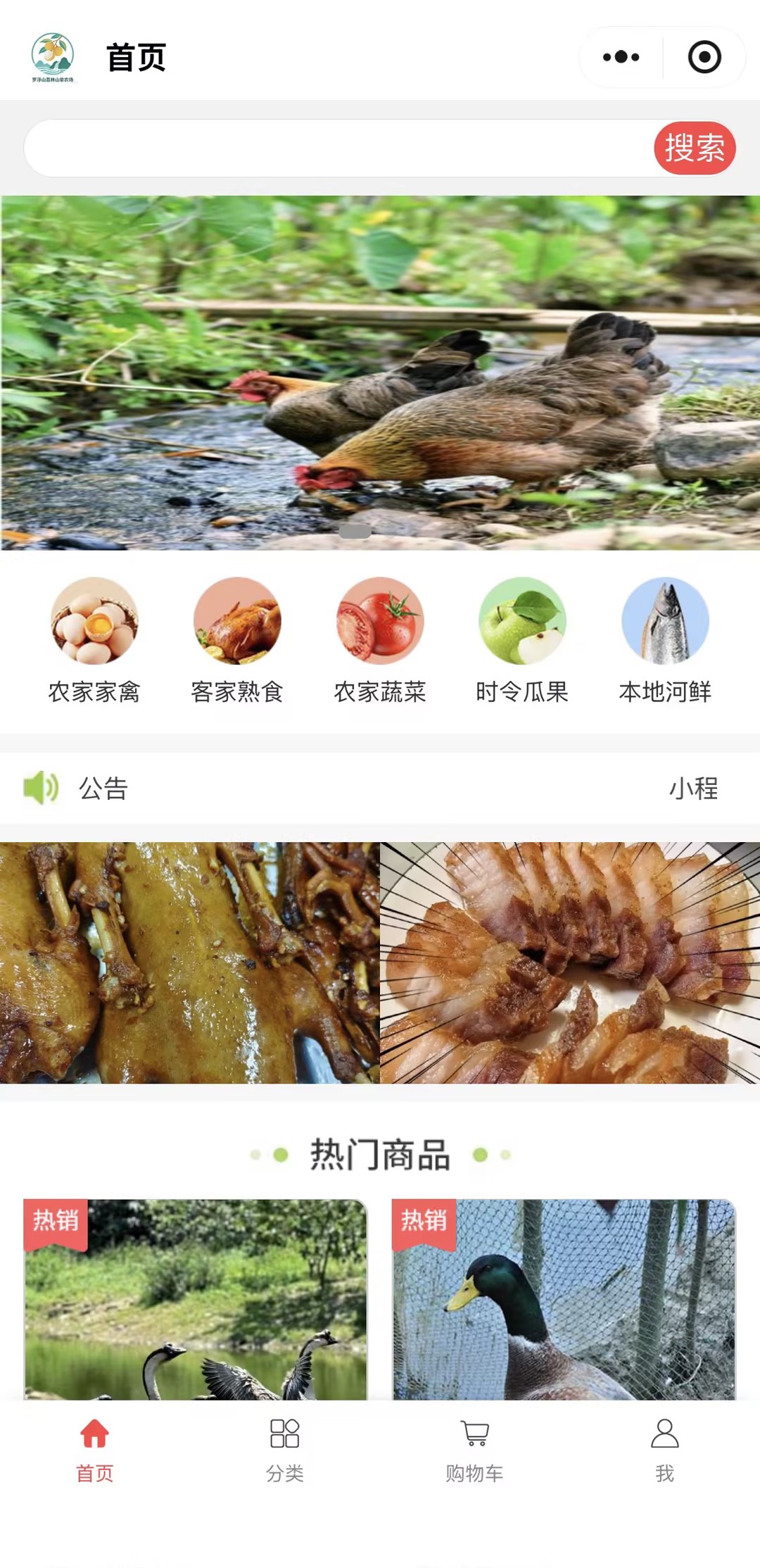Open the braised duck promo picture
The width and height of the screenshot is (760, 1568).
point(189,962)
